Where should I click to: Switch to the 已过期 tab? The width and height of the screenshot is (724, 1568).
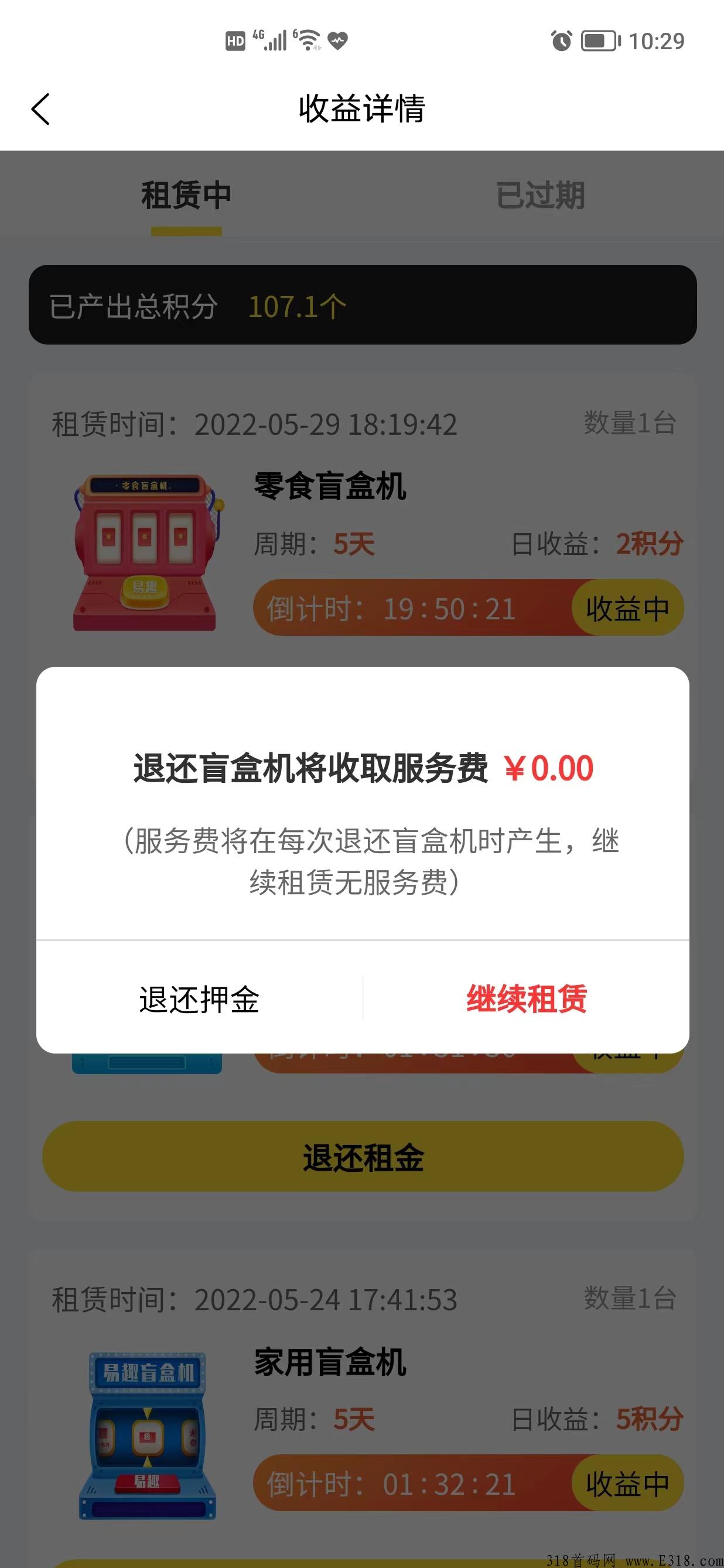pos(540,195)
